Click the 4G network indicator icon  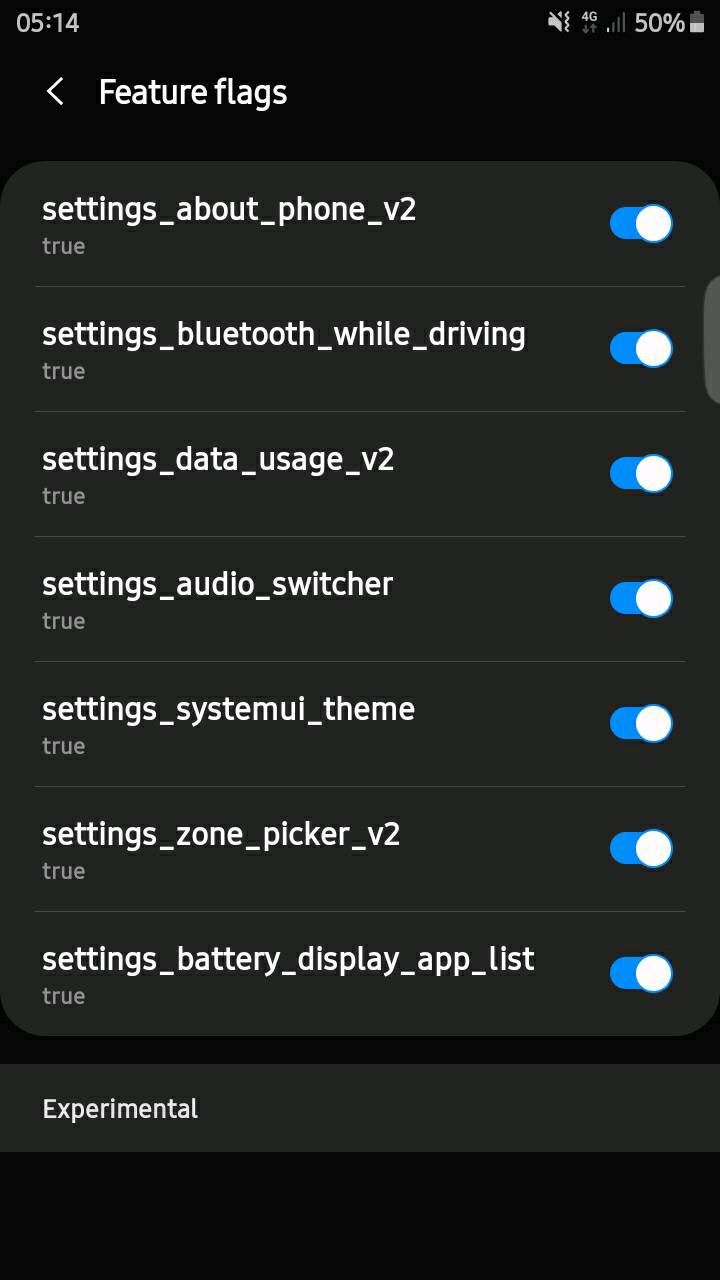(589, 22)
